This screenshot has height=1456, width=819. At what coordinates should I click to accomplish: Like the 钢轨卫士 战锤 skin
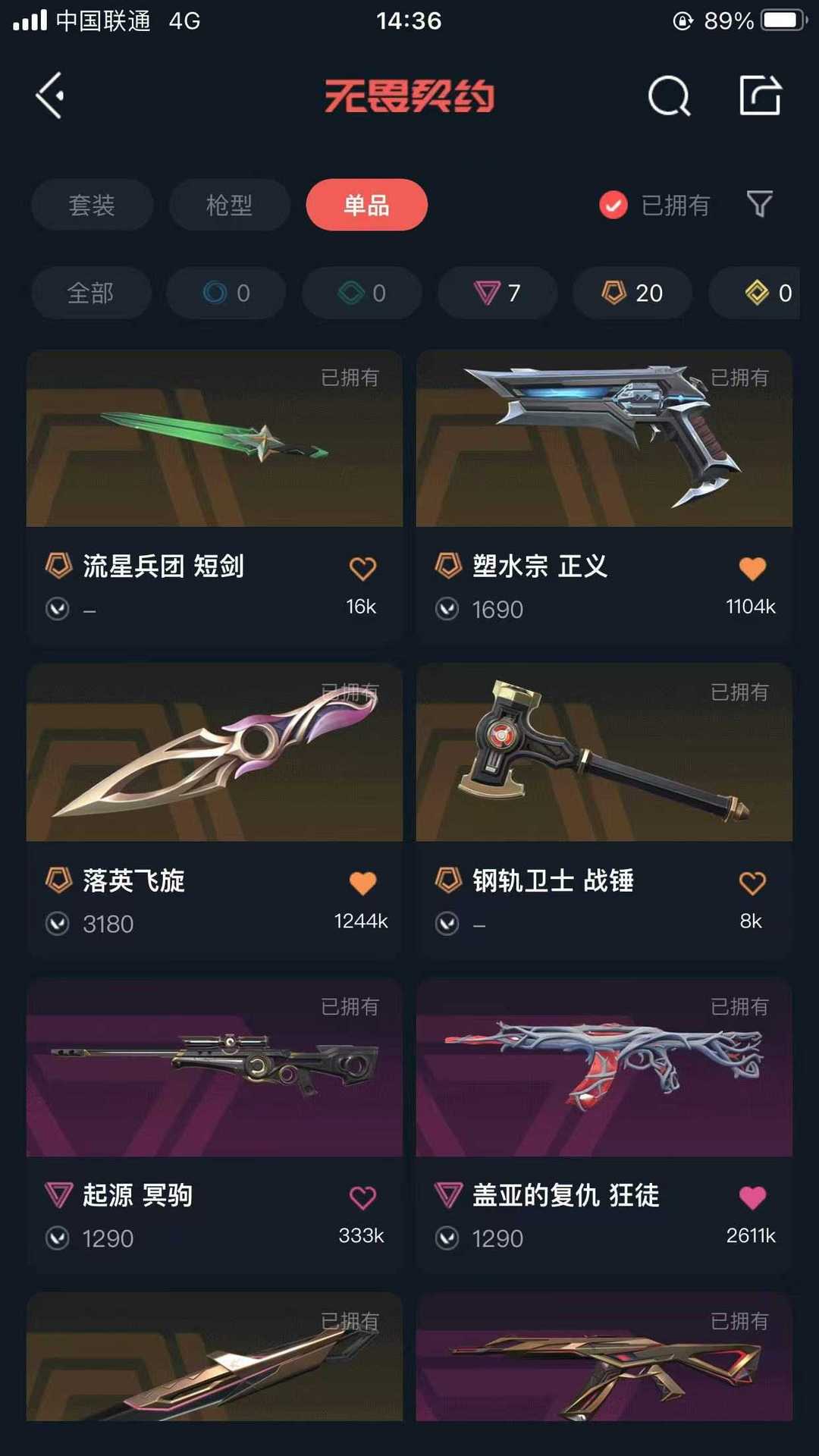(x=752, y=883)
